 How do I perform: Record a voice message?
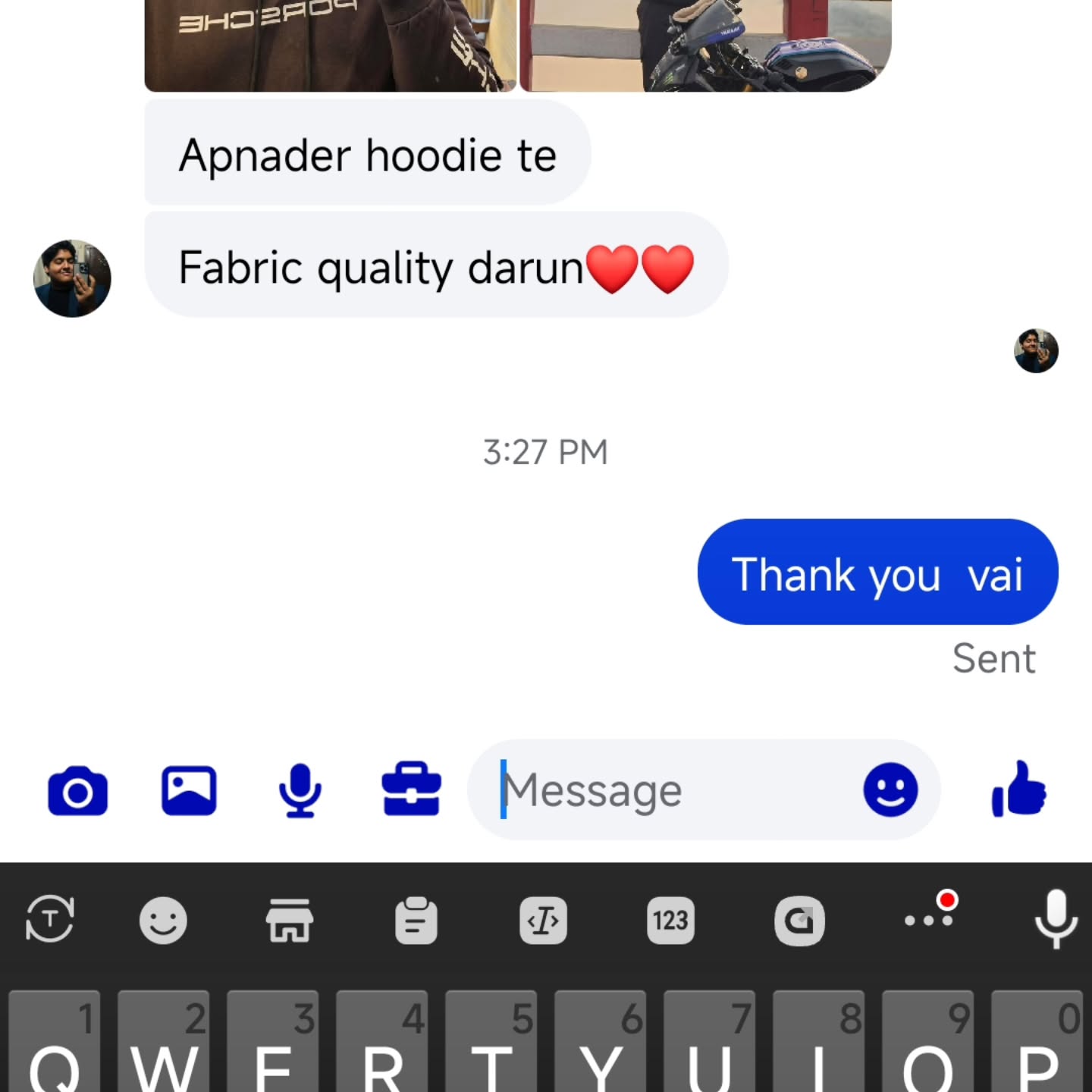pyautogui.click(x=300, y=791)
